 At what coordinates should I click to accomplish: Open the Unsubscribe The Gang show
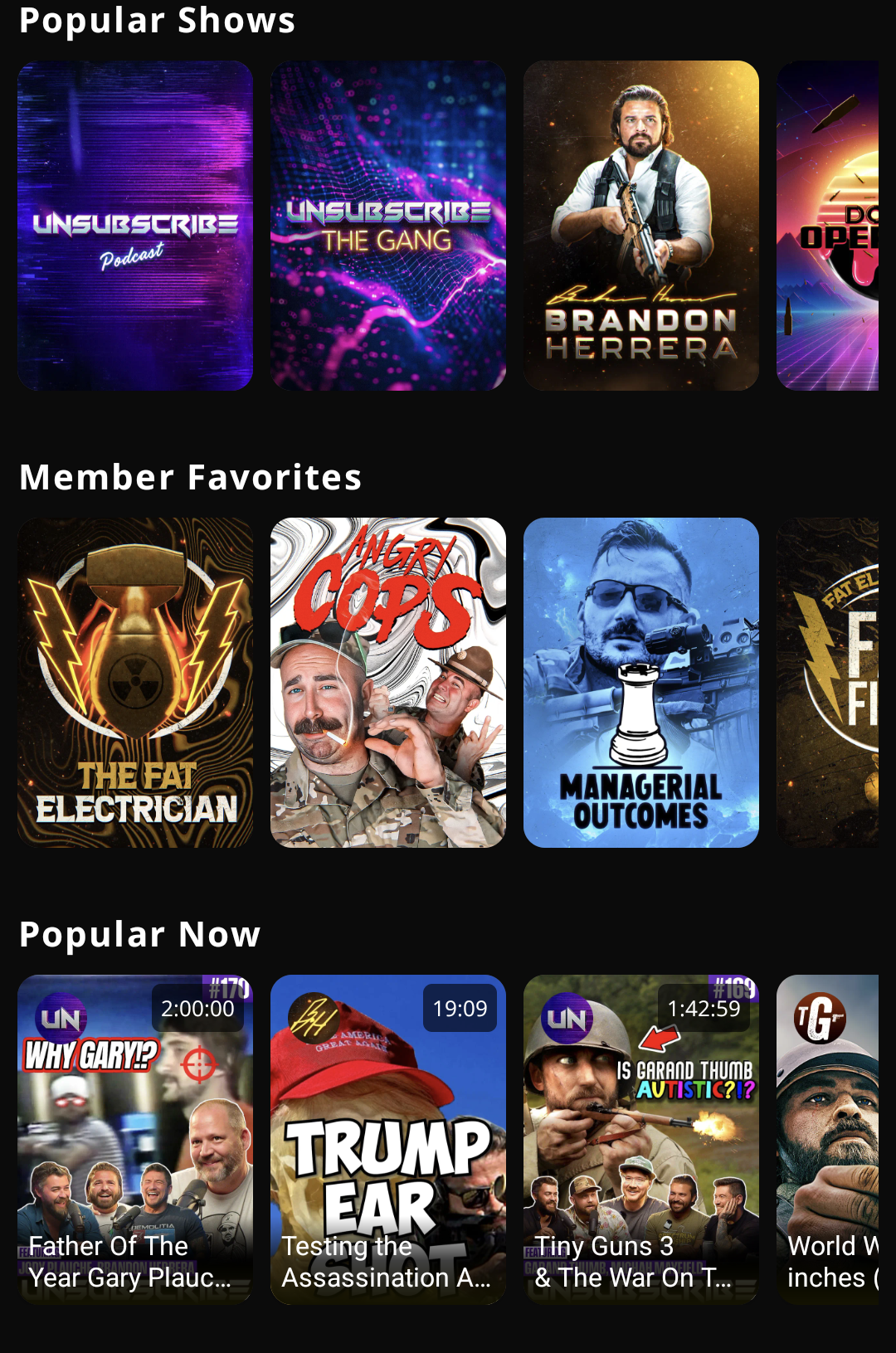click(387, 225)
